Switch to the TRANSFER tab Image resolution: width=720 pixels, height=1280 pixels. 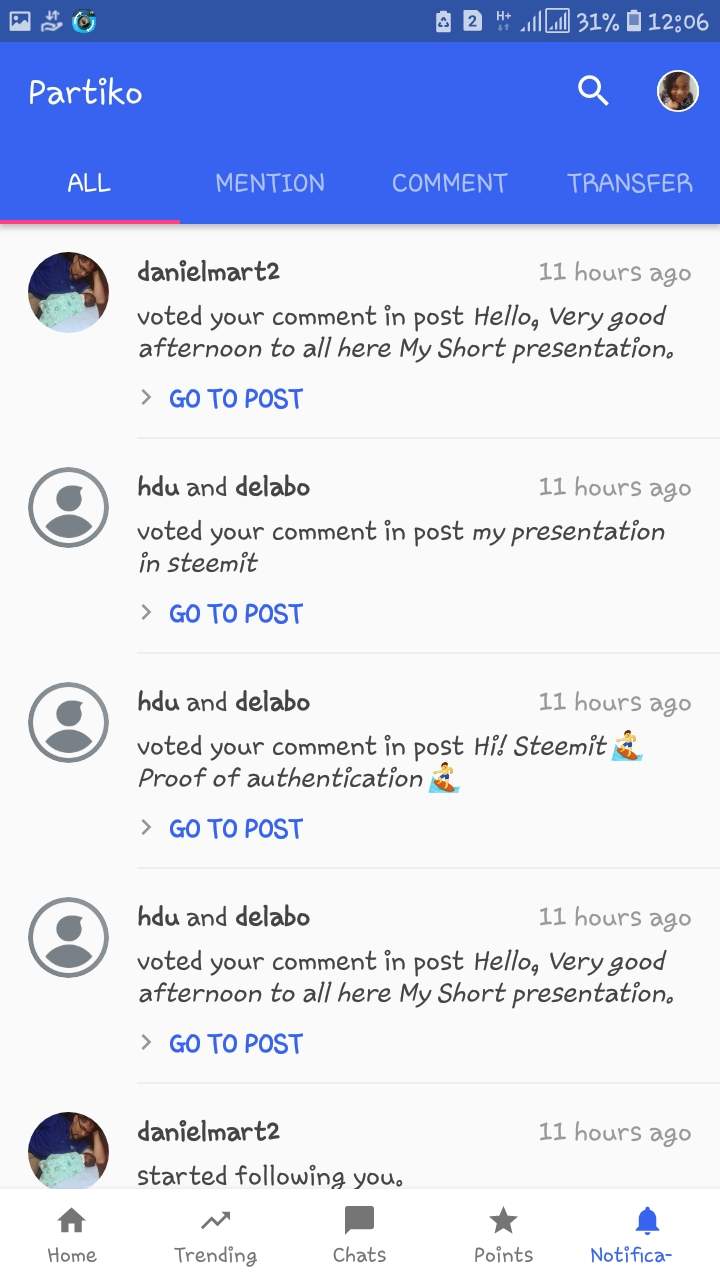(x=629, y=183)
